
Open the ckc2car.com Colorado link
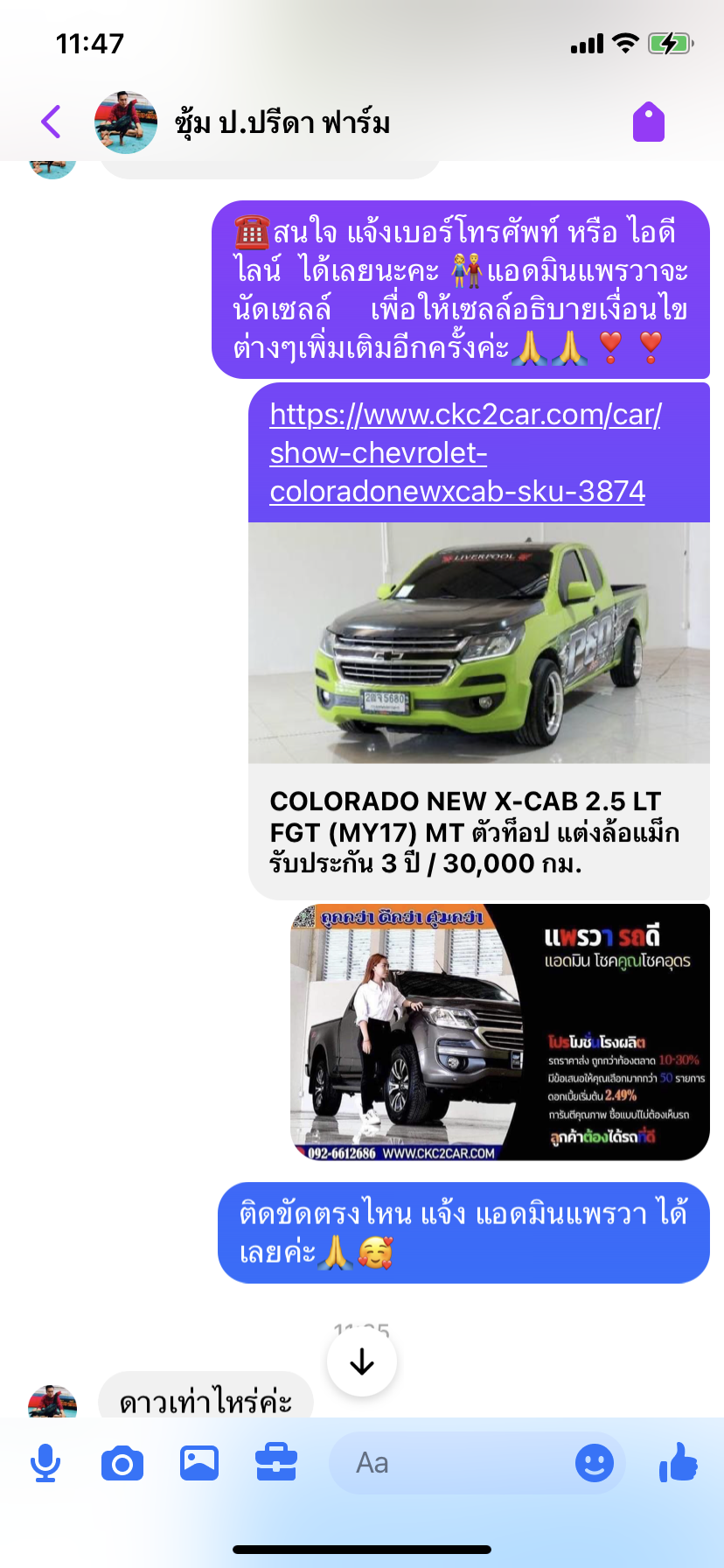coord(465,452)
